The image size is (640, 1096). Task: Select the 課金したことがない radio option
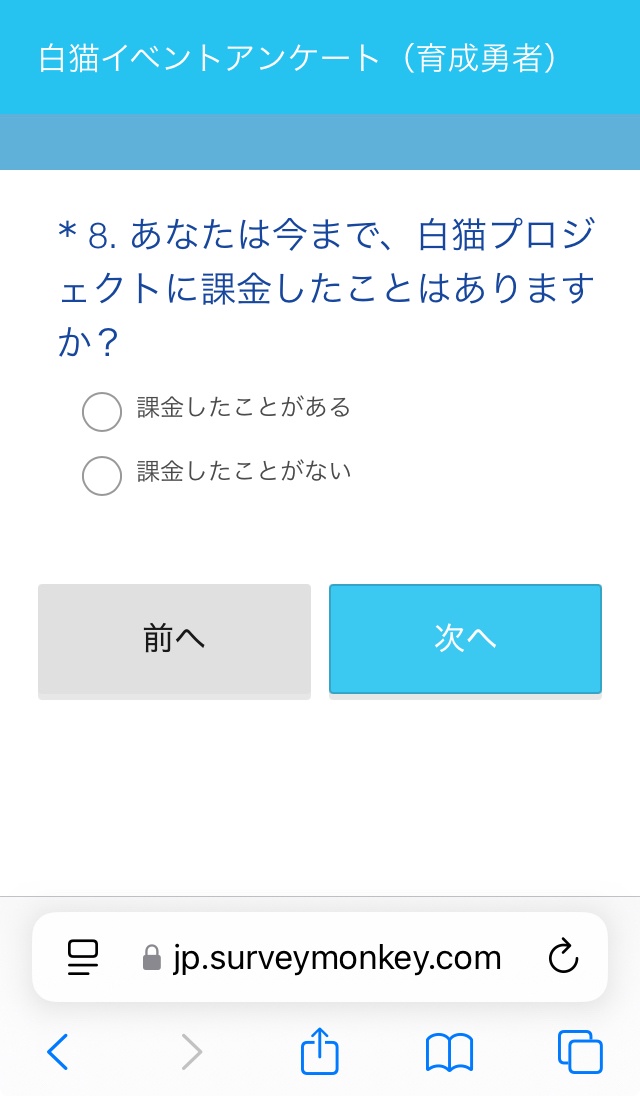102,476
